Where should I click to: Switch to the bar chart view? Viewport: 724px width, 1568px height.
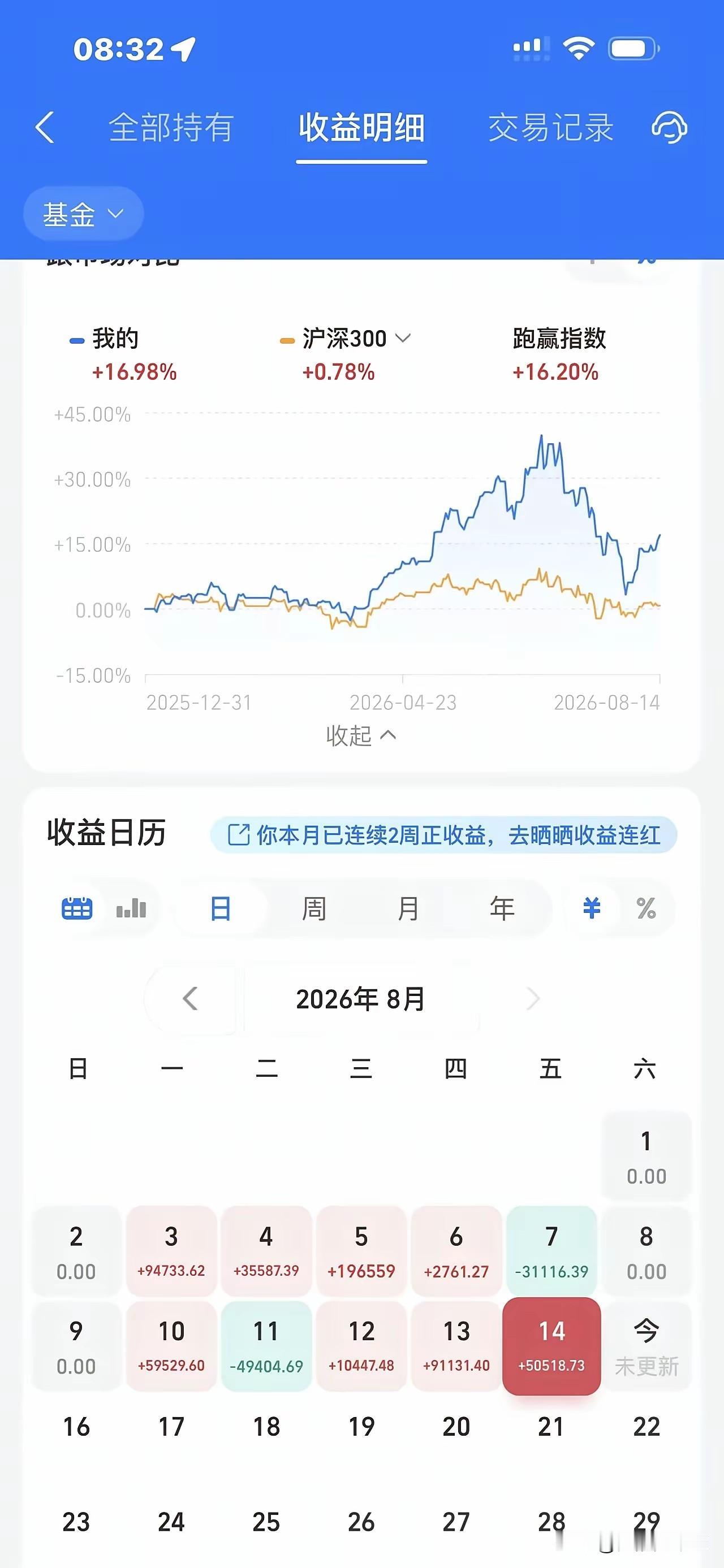[131, 909]
